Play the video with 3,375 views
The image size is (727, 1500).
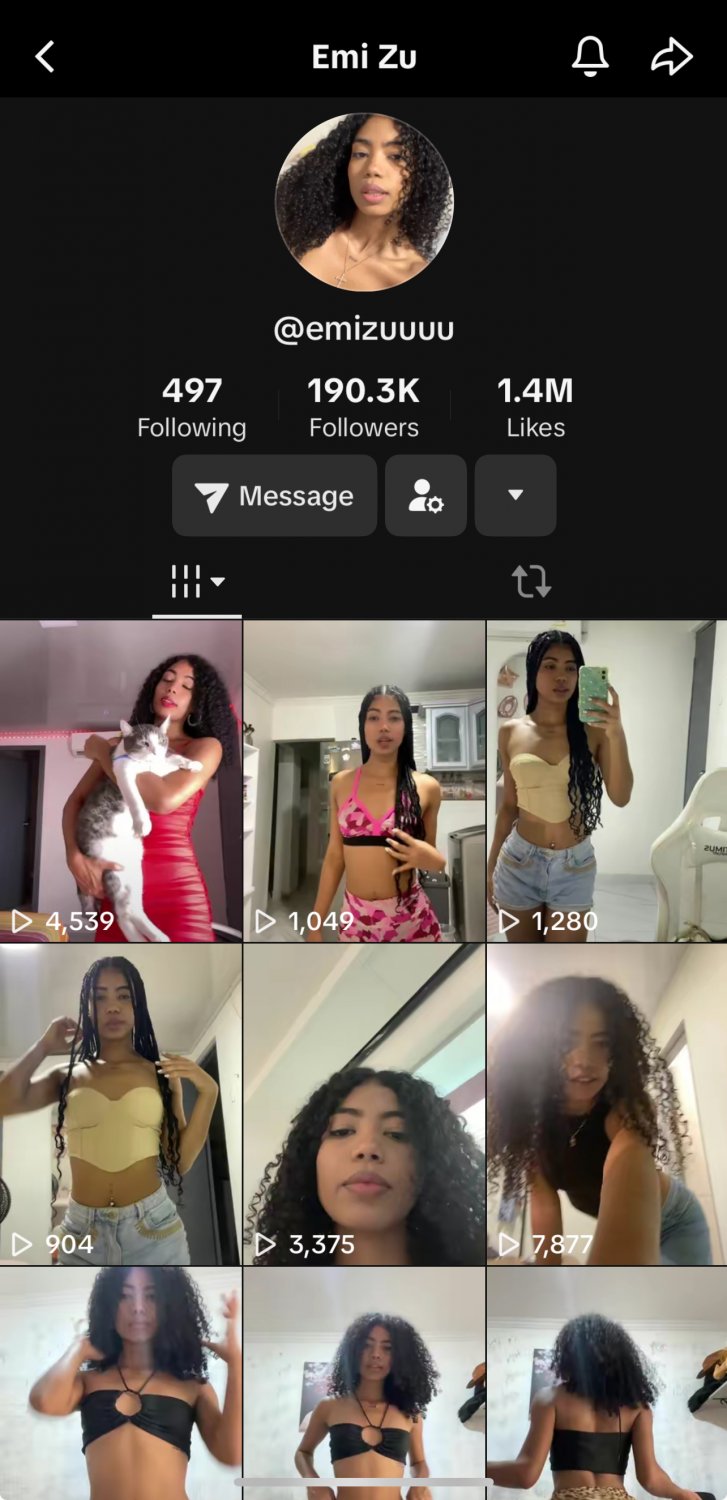point(364,1104)
